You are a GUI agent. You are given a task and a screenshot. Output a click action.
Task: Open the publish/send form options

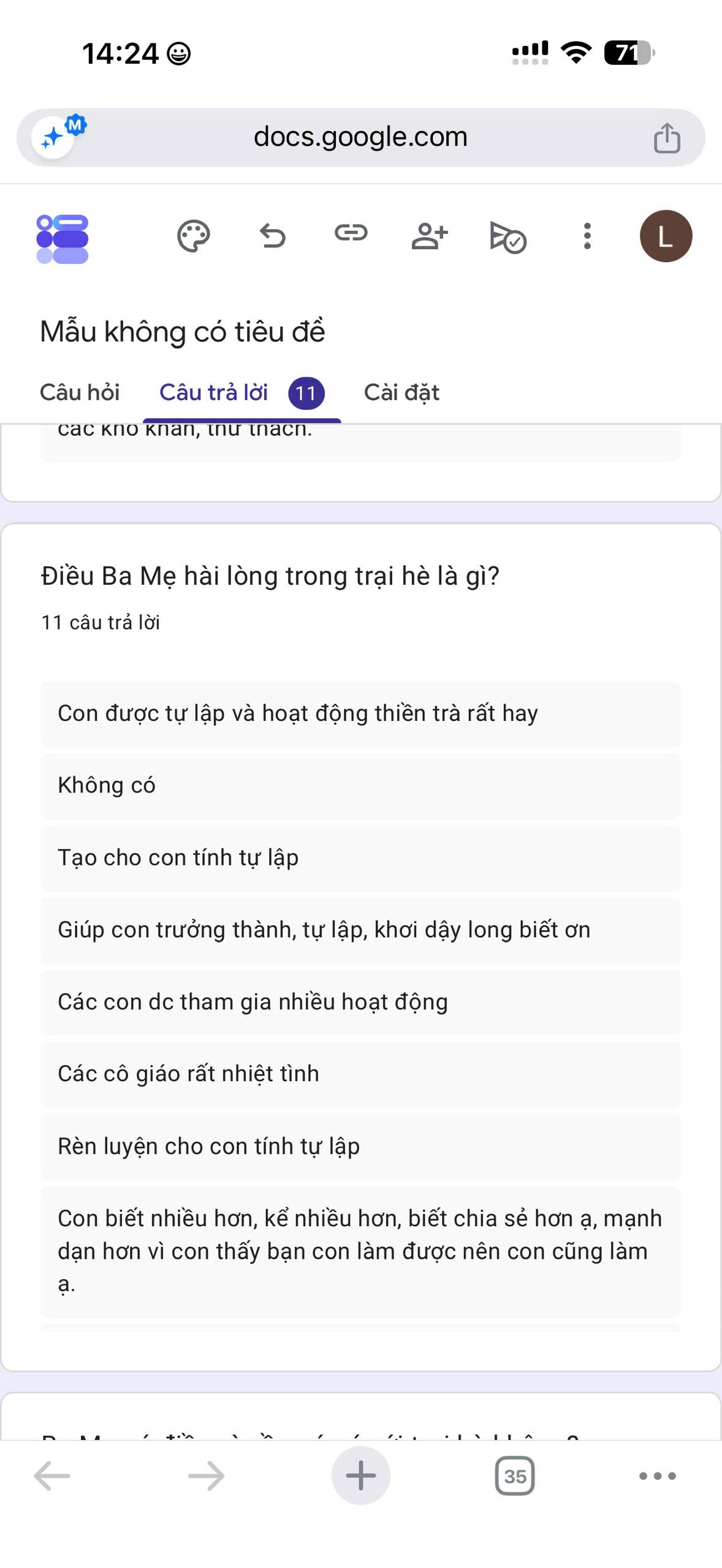click(508, 237)
